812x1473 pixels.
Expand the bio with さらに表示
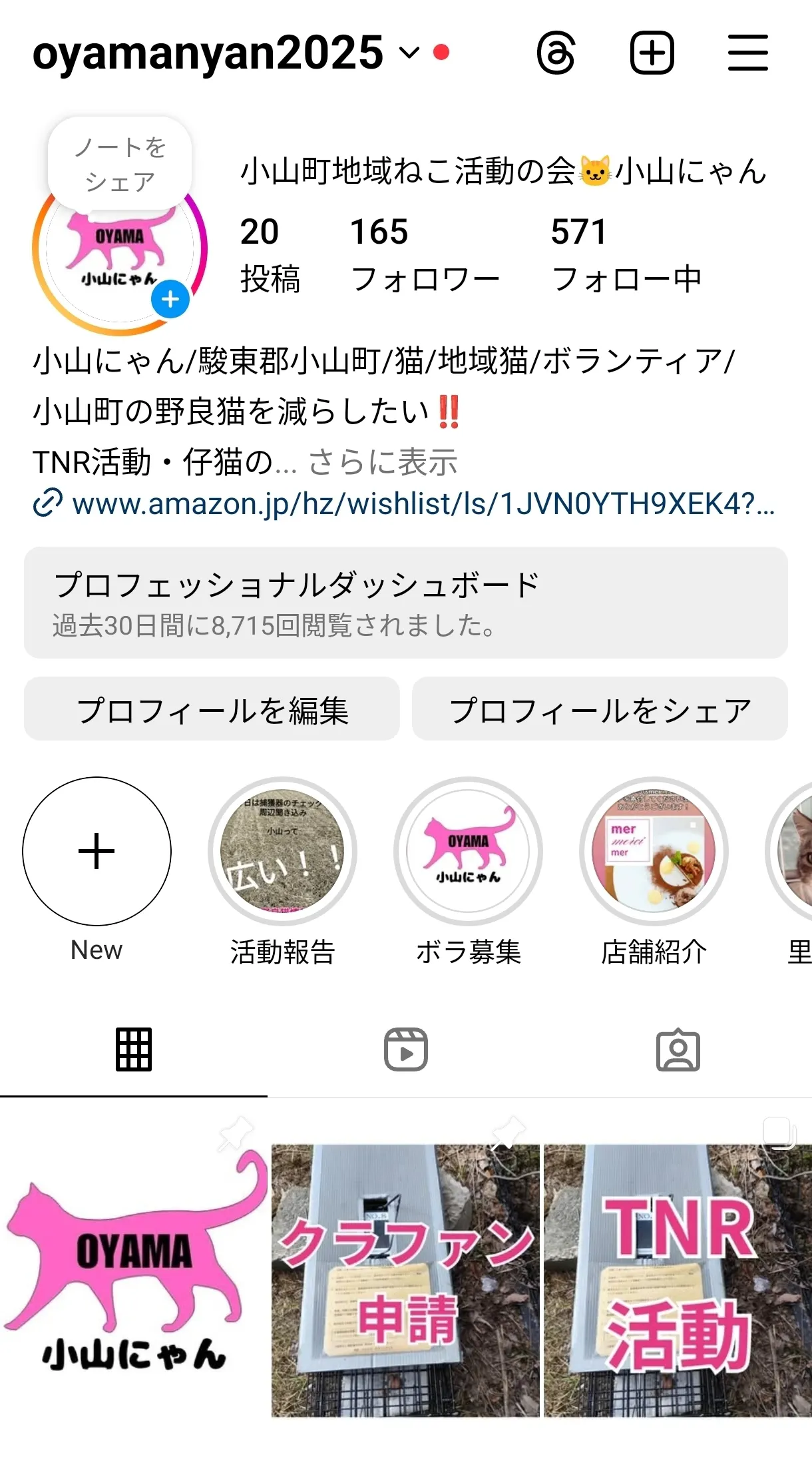pyautogui.click(x=383, y=461)
